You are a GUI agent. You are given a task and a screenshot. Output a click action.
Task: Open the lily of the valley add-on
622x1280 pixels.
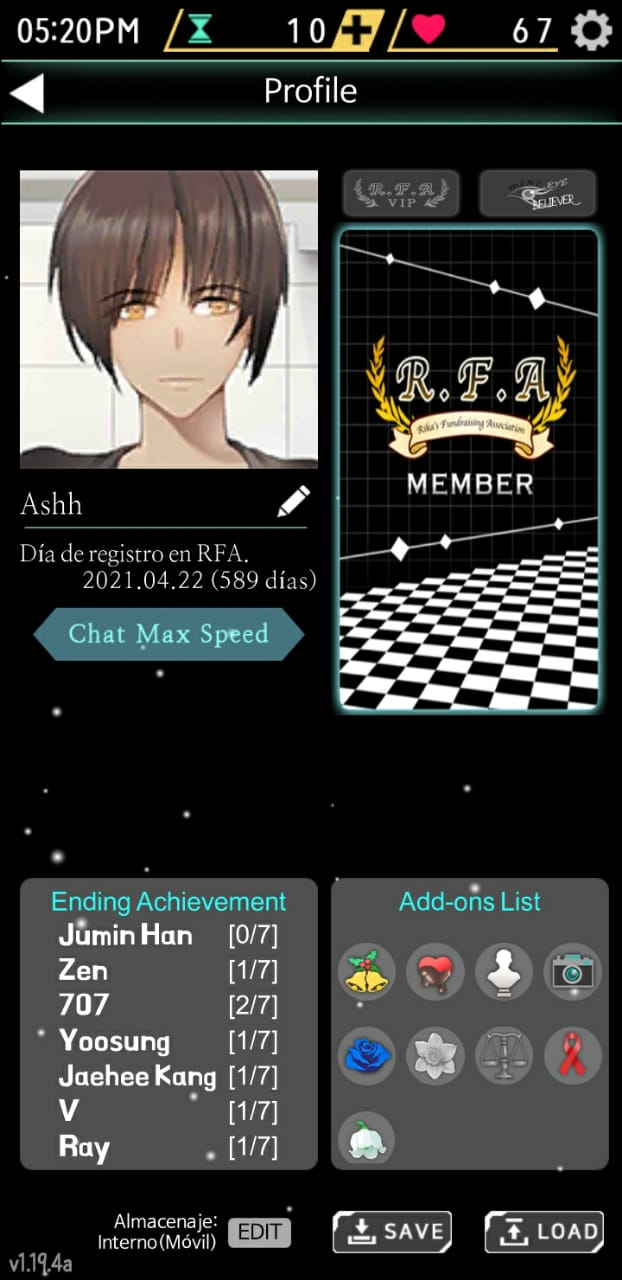point(367,1139)
